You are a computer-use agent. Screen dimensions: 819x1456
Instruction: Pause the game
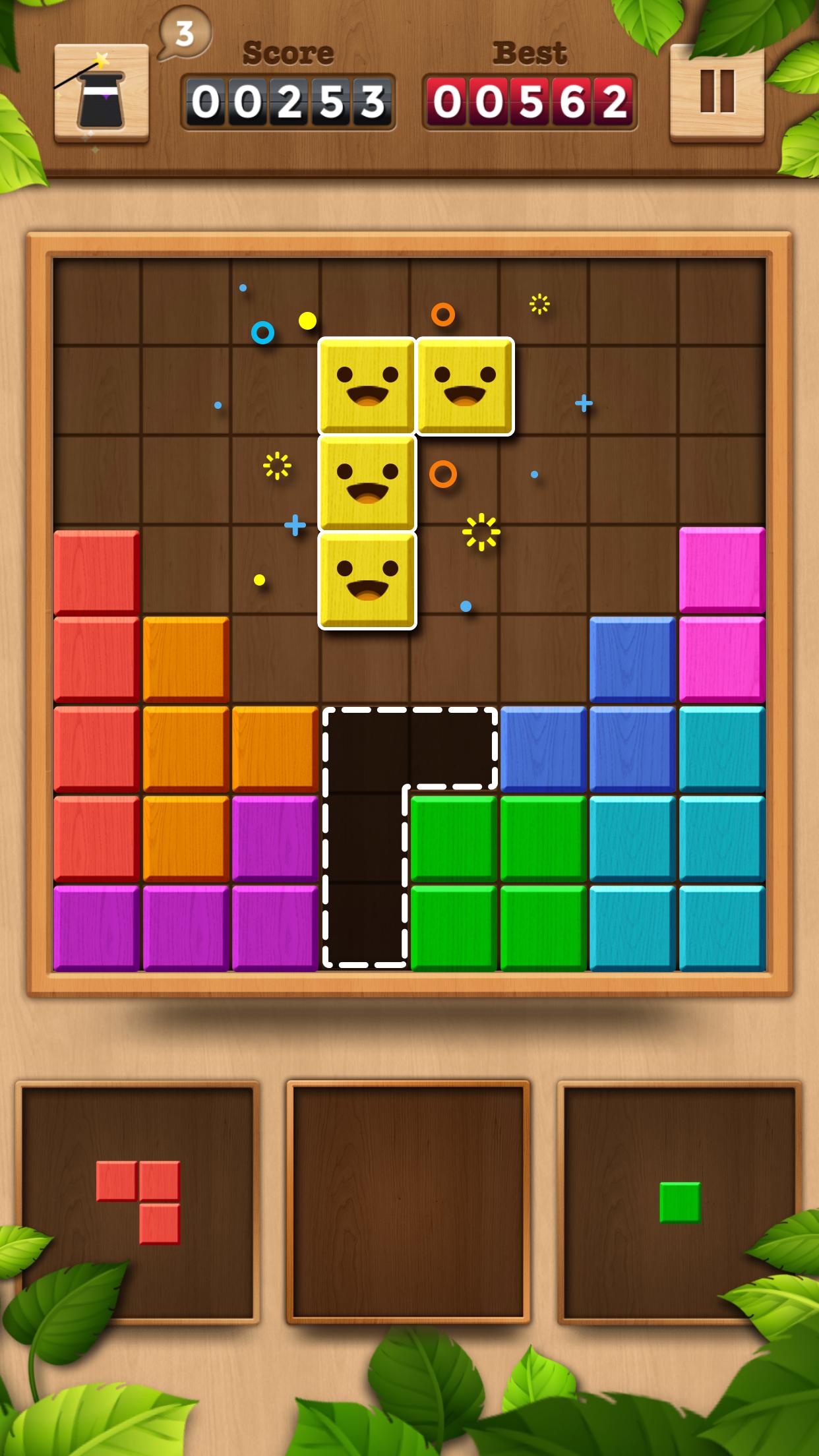click(717, 92)
